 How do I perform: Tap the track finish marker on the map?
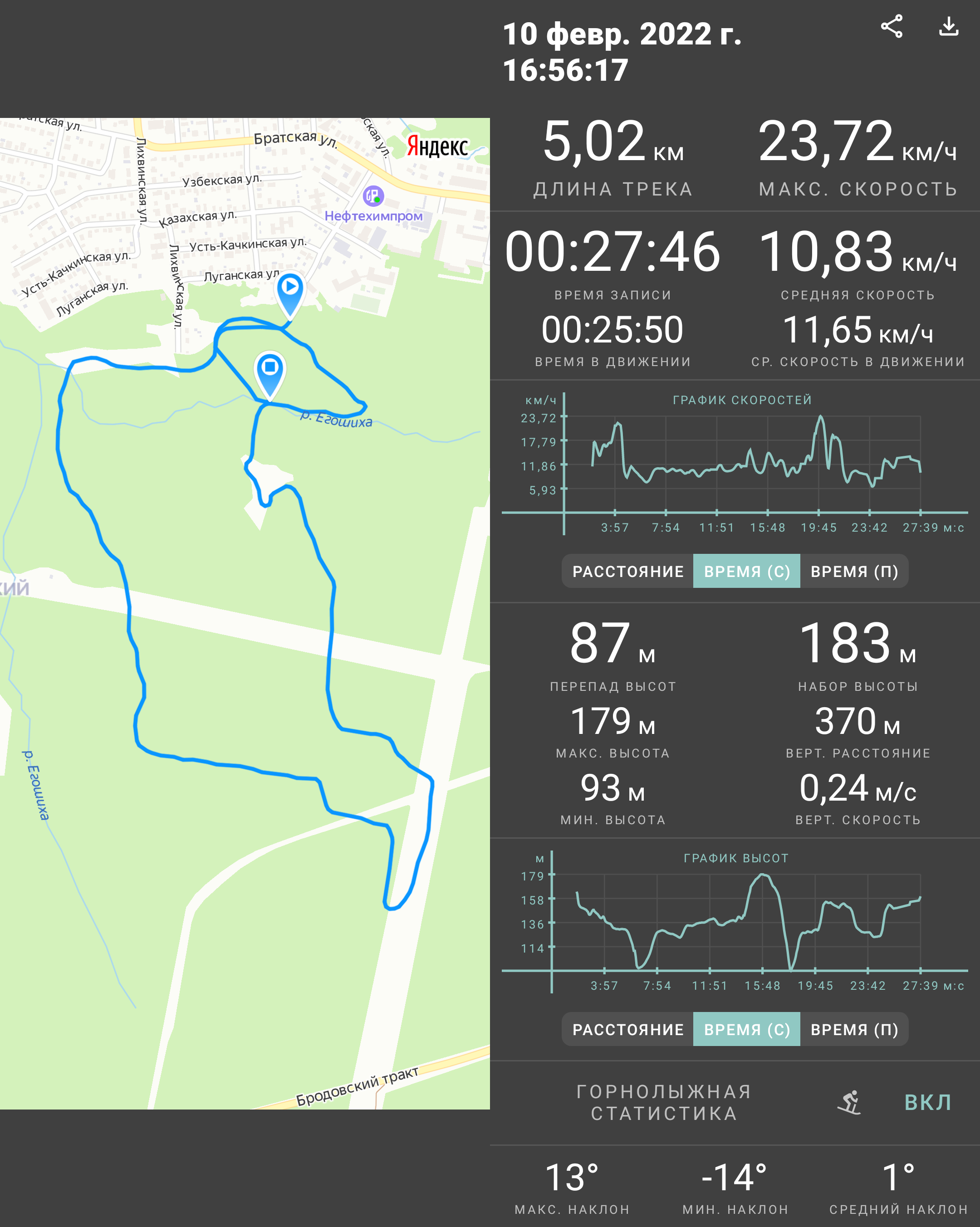[270, 371]
